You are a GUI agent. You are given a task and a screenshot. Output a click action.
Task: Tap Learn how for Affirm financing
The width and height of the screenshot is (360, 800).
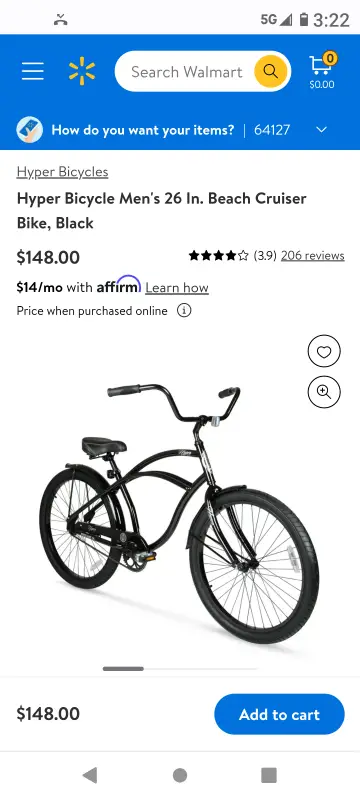coord(177,288)
